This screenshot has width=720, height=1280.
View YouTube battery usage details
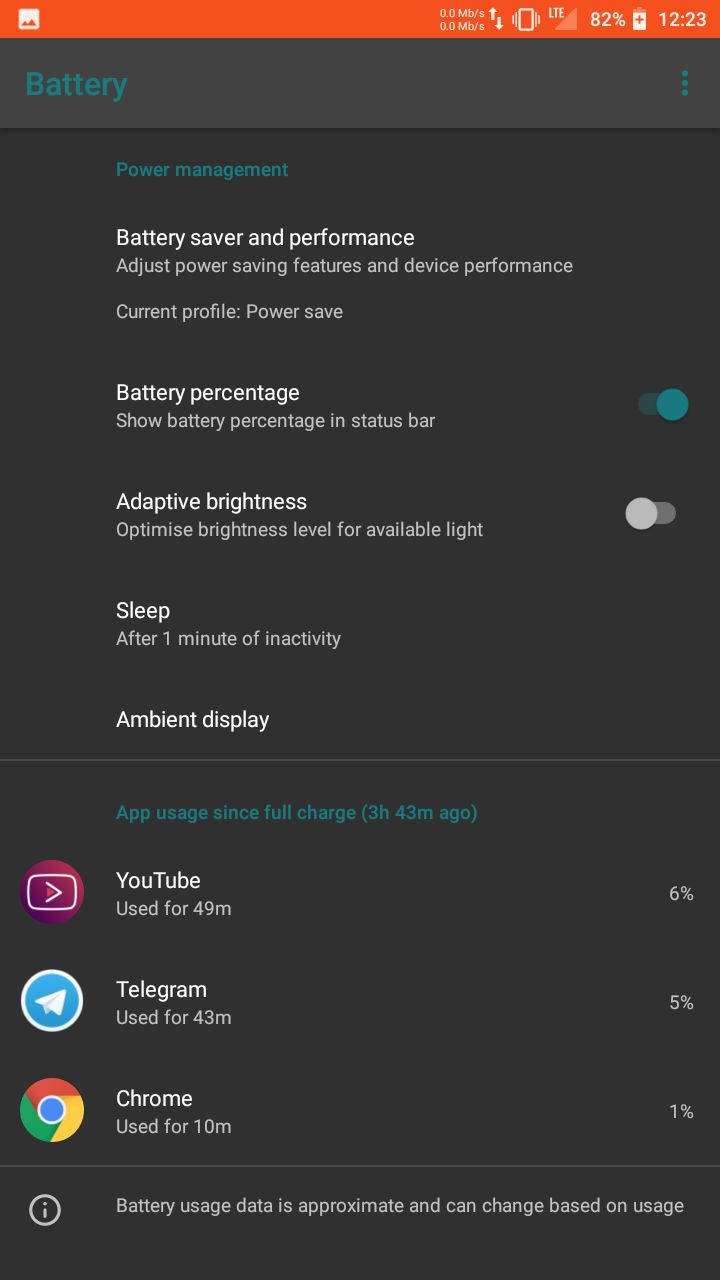[360, 892]
